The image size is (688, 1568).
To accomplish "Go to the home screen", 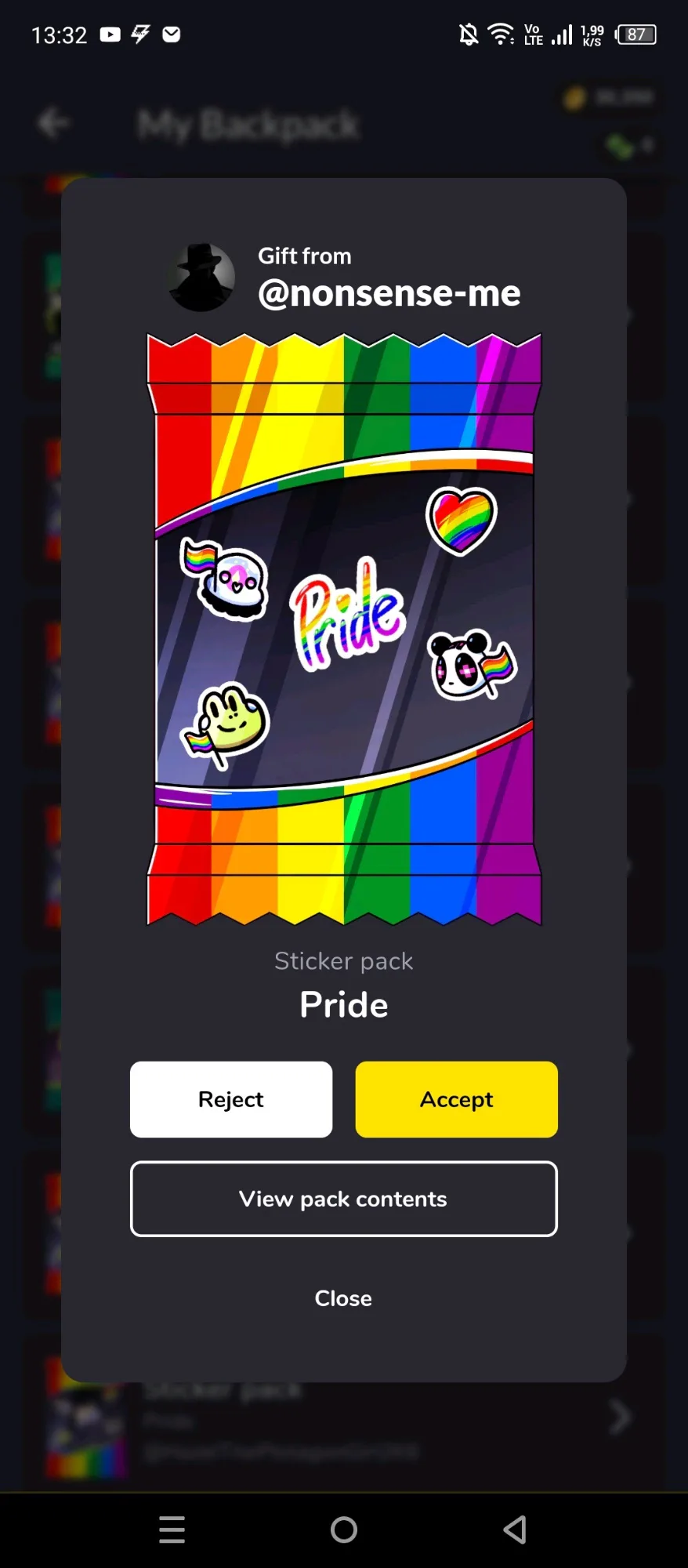I will coord(344,1530).
